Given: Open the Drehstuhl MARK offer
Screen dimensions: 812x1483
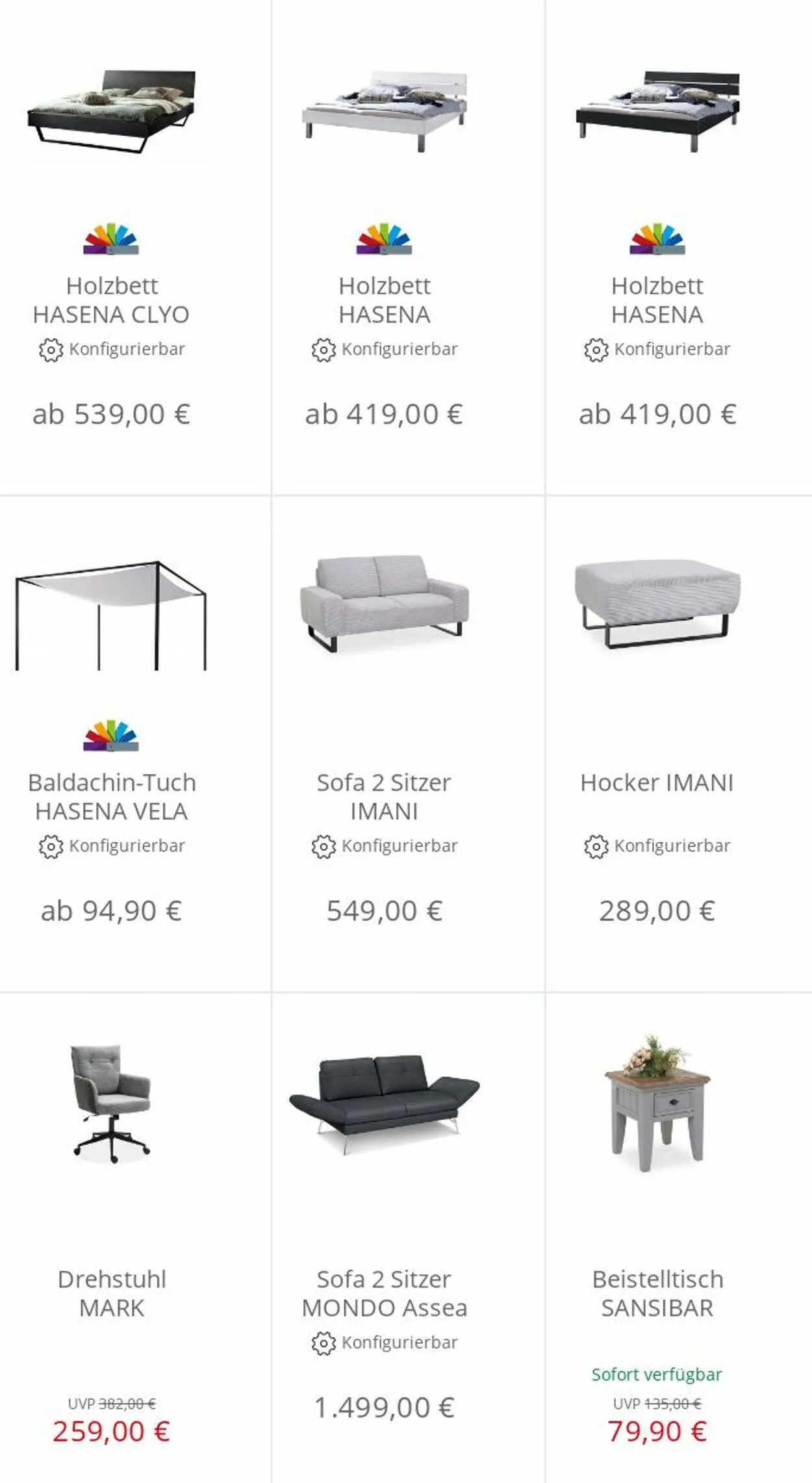Looking at the screenshot, I should 111,1293.
